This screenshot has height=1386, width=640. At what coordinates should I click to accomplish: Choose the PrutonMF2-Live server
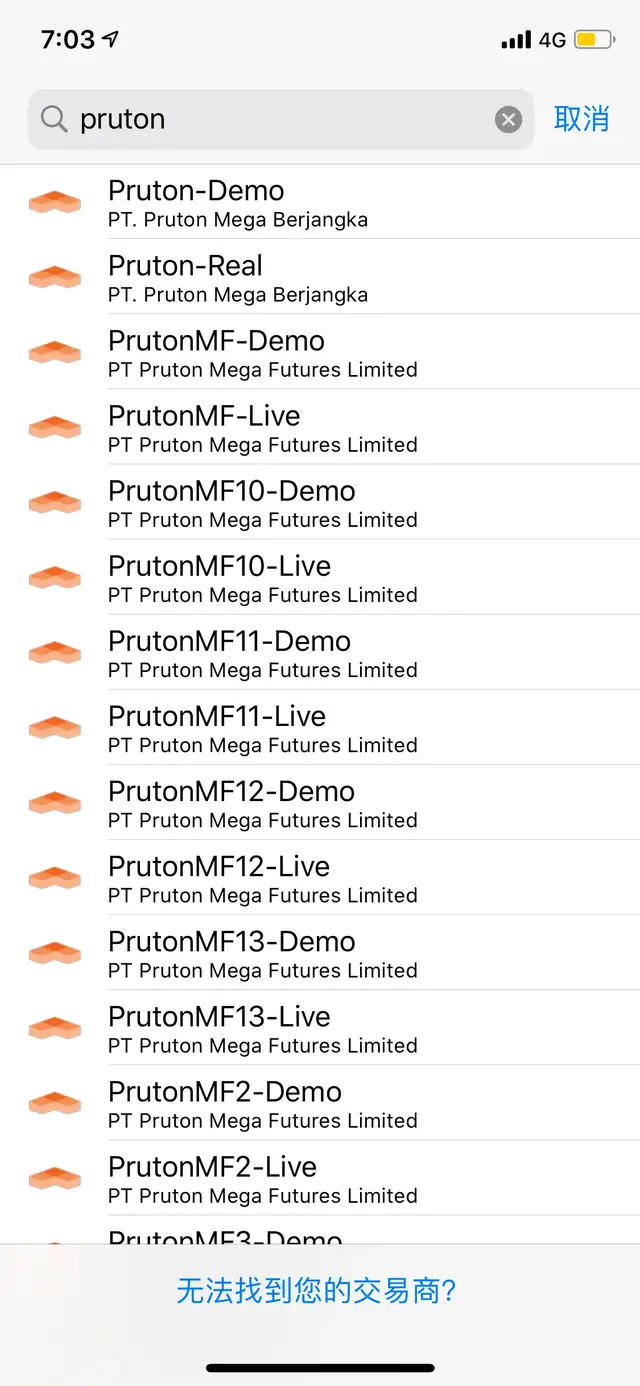tap(320, 1178)
